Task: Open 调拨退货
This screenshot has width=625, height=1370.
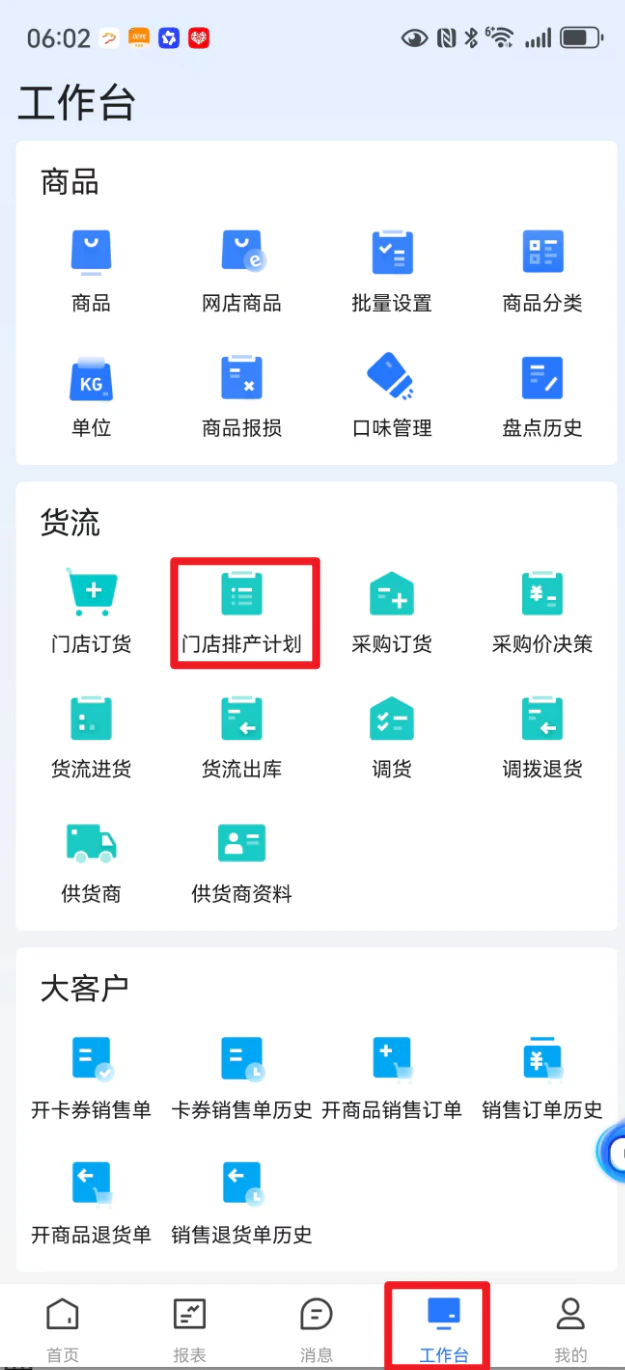Action: click(542, 737)
